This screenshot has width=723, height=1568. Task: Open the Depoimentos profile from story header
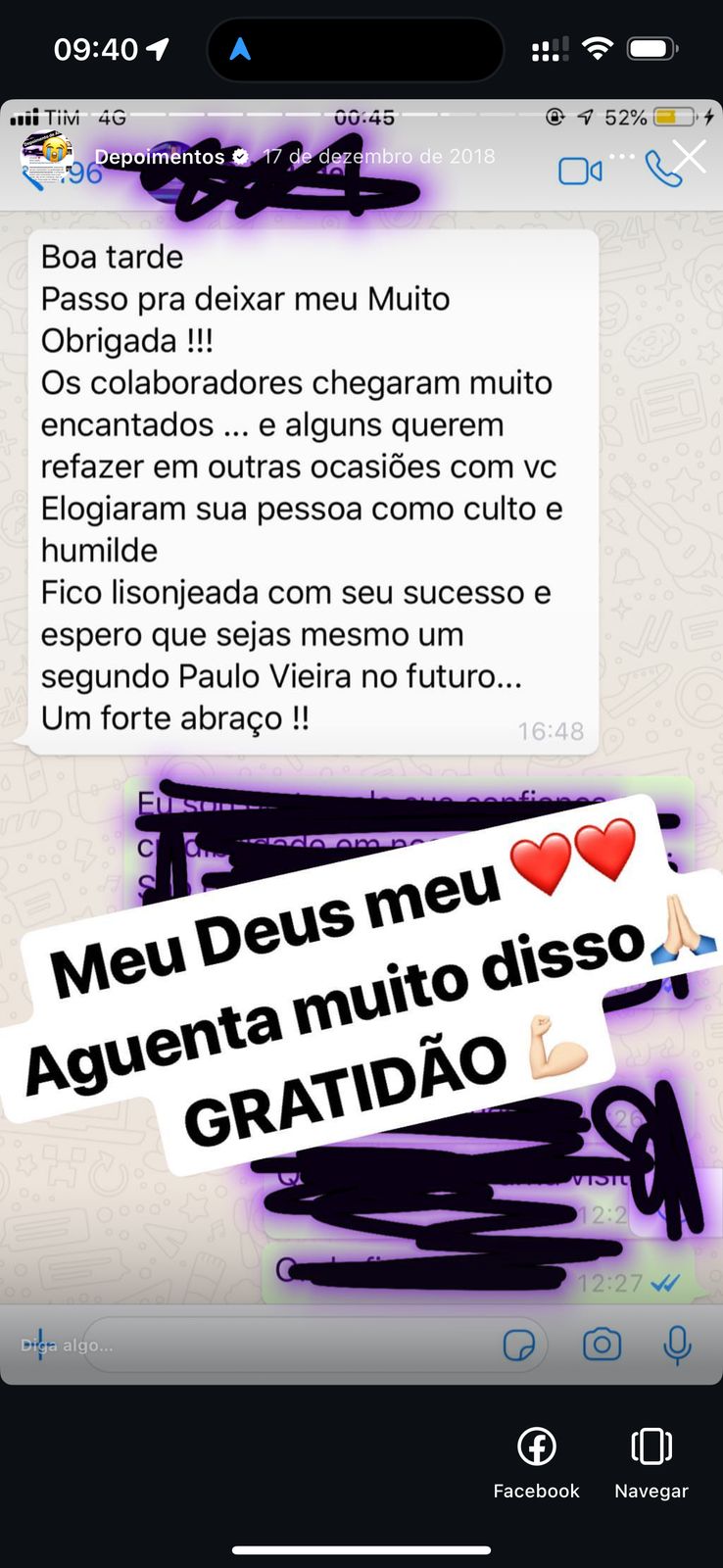point(159,157)
